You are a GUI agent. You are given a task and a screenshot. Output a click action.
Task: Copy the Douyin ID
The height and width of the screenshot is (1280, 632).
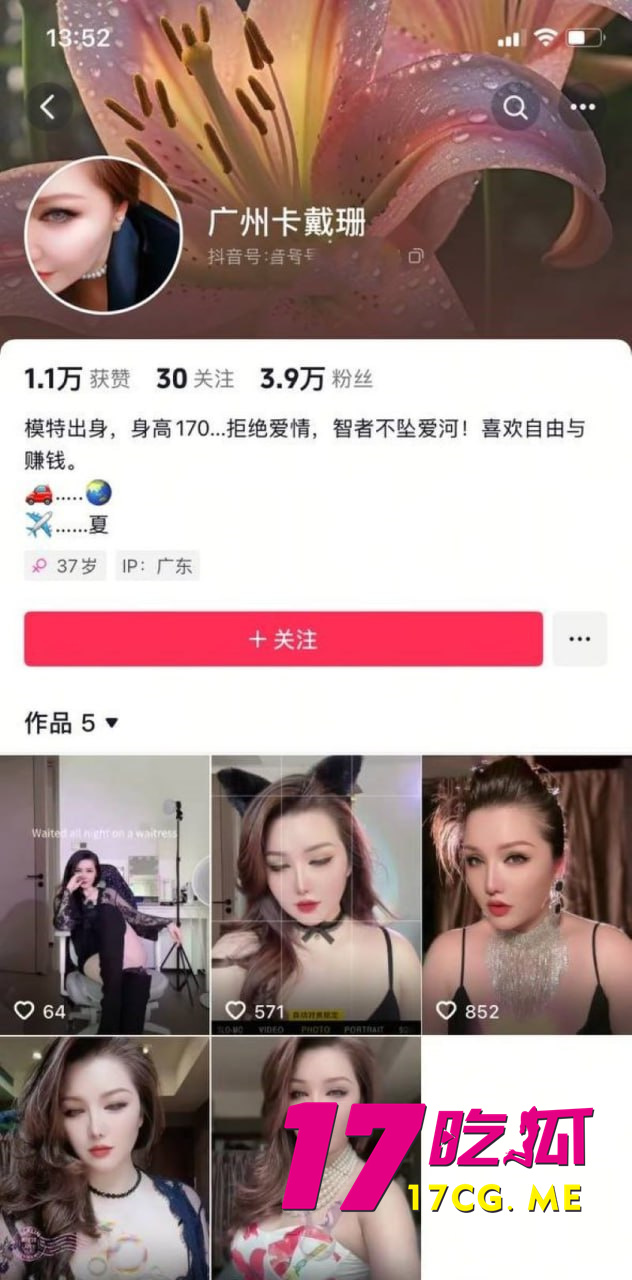(416, 256)
